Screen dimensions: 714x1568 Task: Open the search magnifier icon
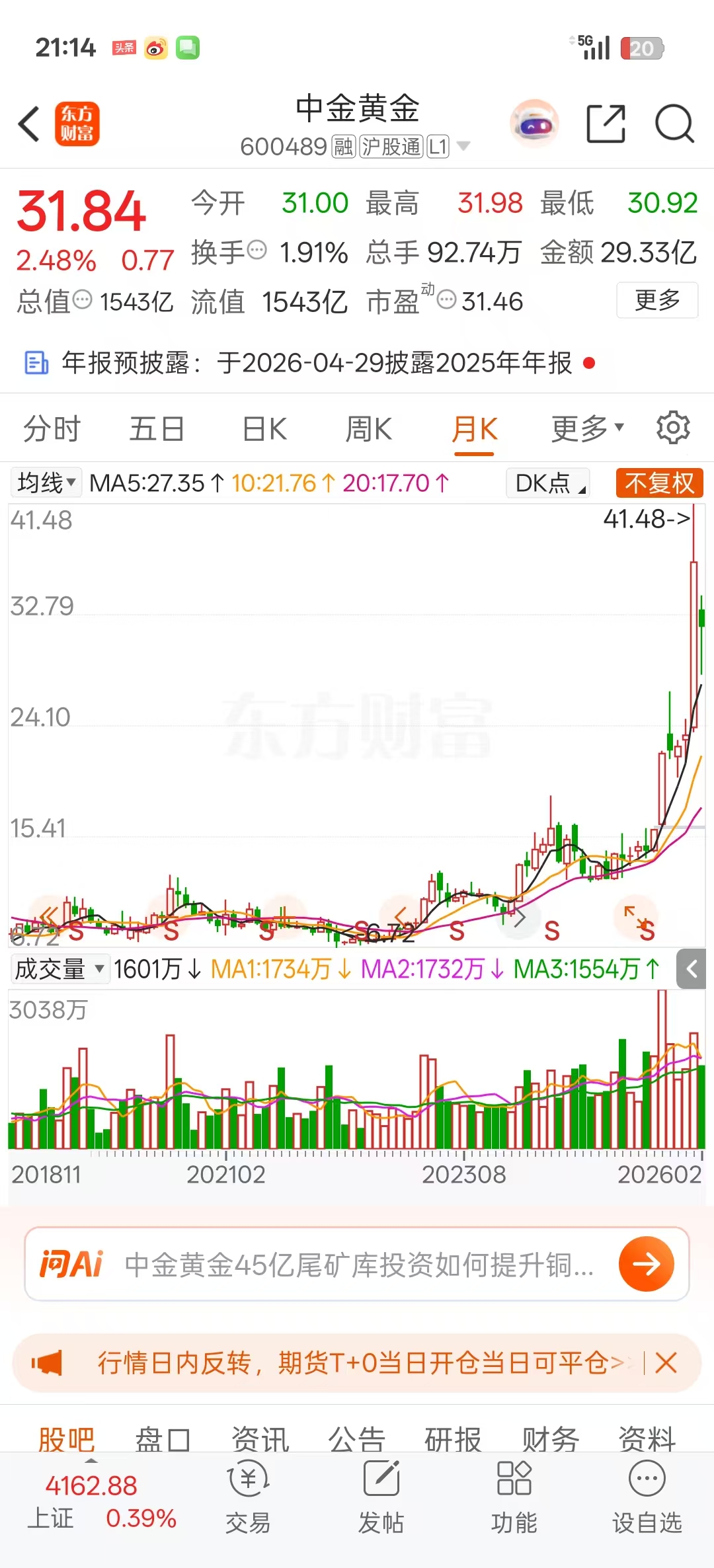click(x=674, y=124)
